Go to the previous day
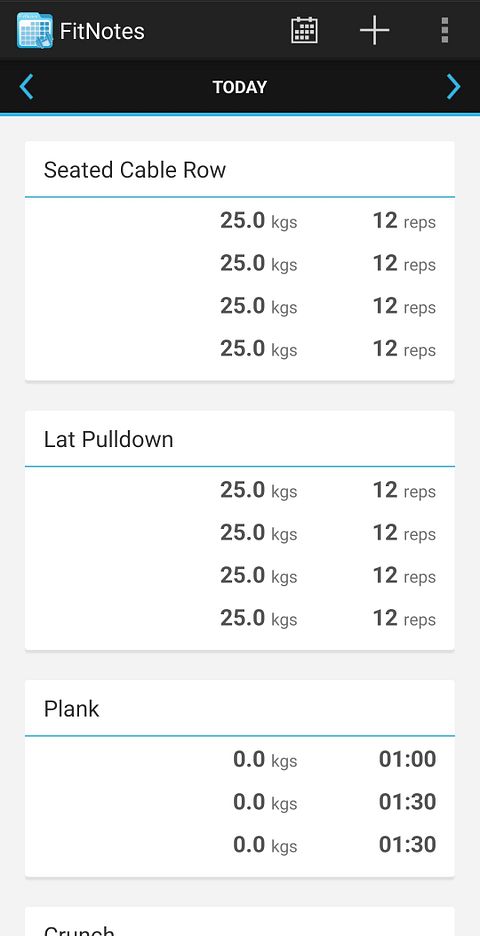The width and height of the screenshot is (480, 936). pyautogui.click(x=26, y=87)
